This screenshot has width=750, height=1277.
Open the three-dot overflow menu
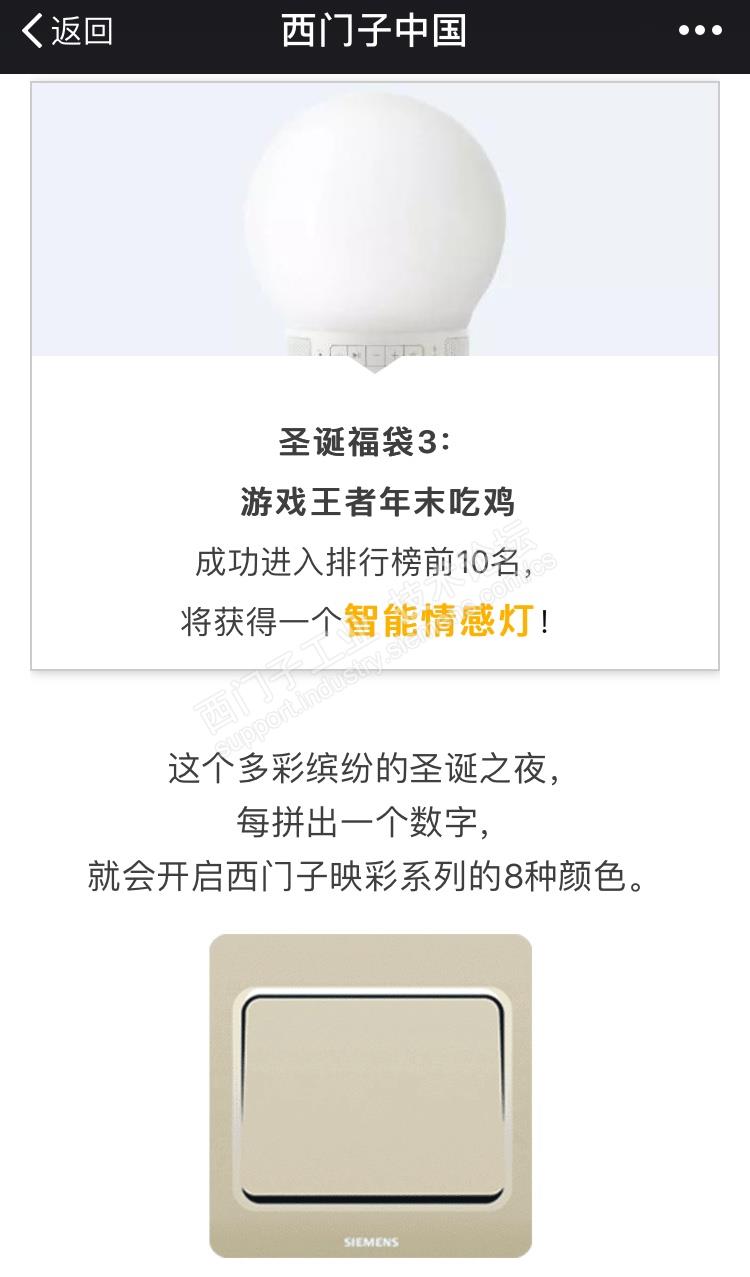coord(700,31)
